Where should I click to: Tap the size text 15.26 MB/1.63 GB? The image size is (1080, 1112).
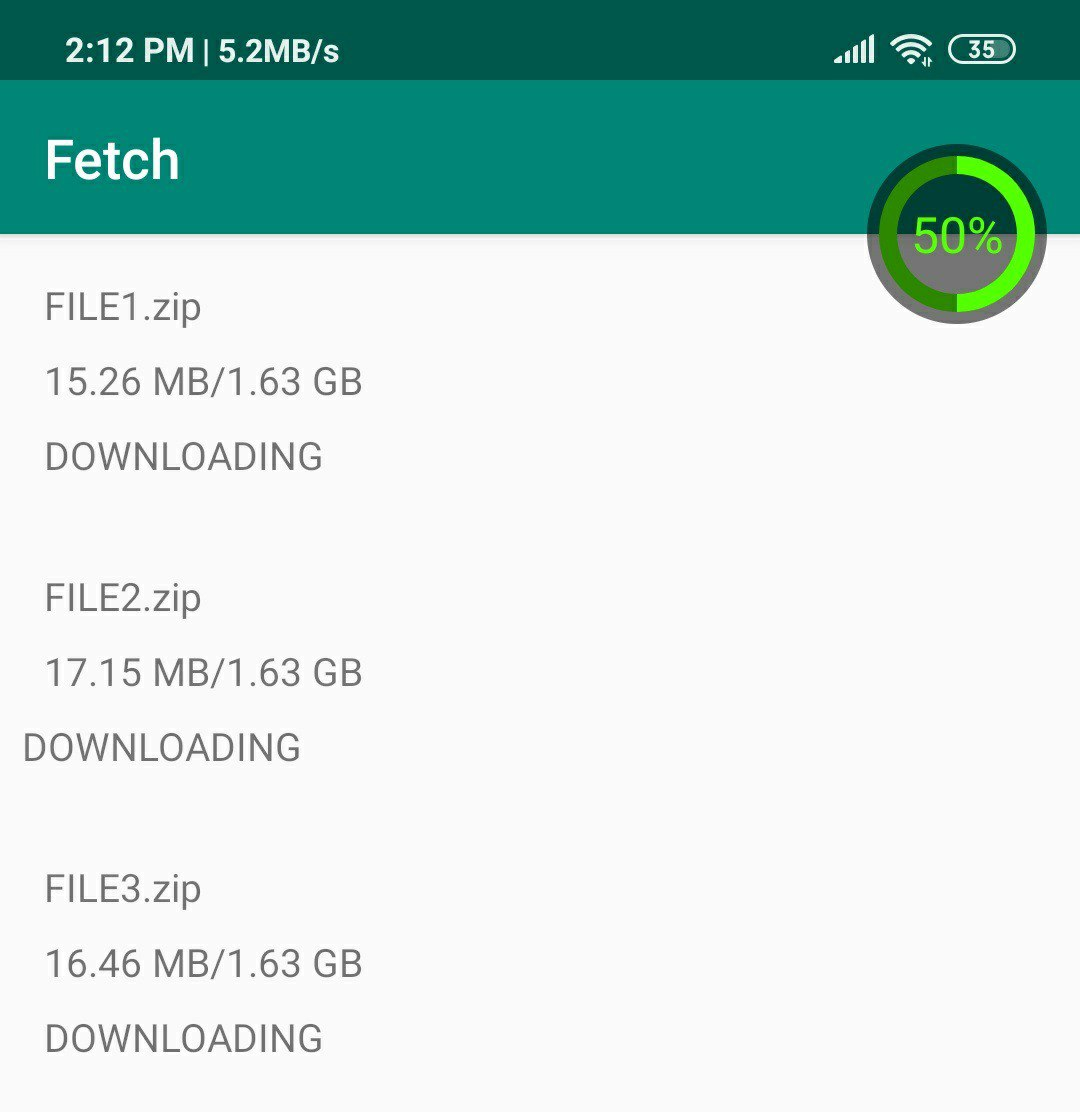click(x=203, y=382)
